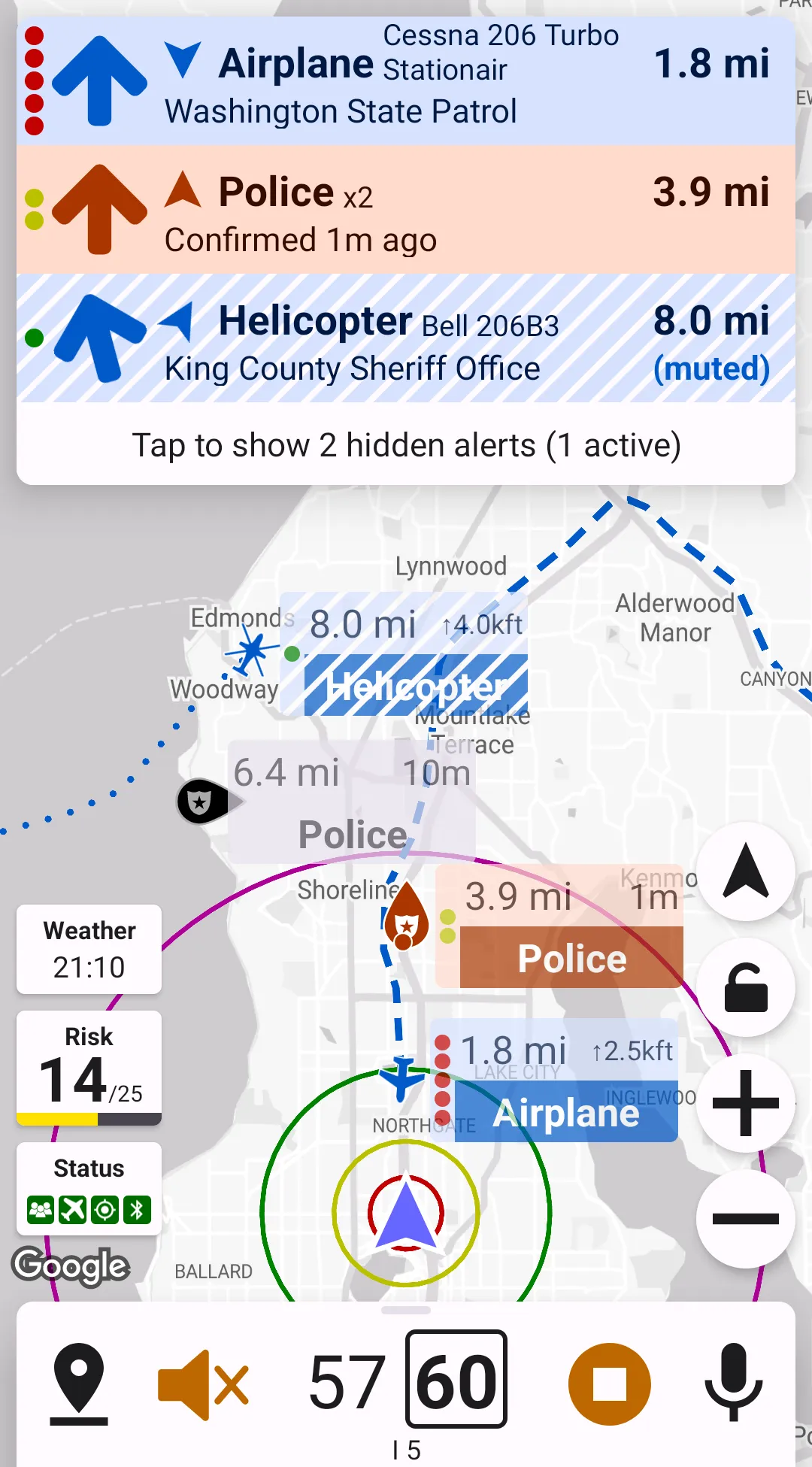Screen dimensions: 812x1467
Task: Zoom out of the map
Action: (745, 1219)
